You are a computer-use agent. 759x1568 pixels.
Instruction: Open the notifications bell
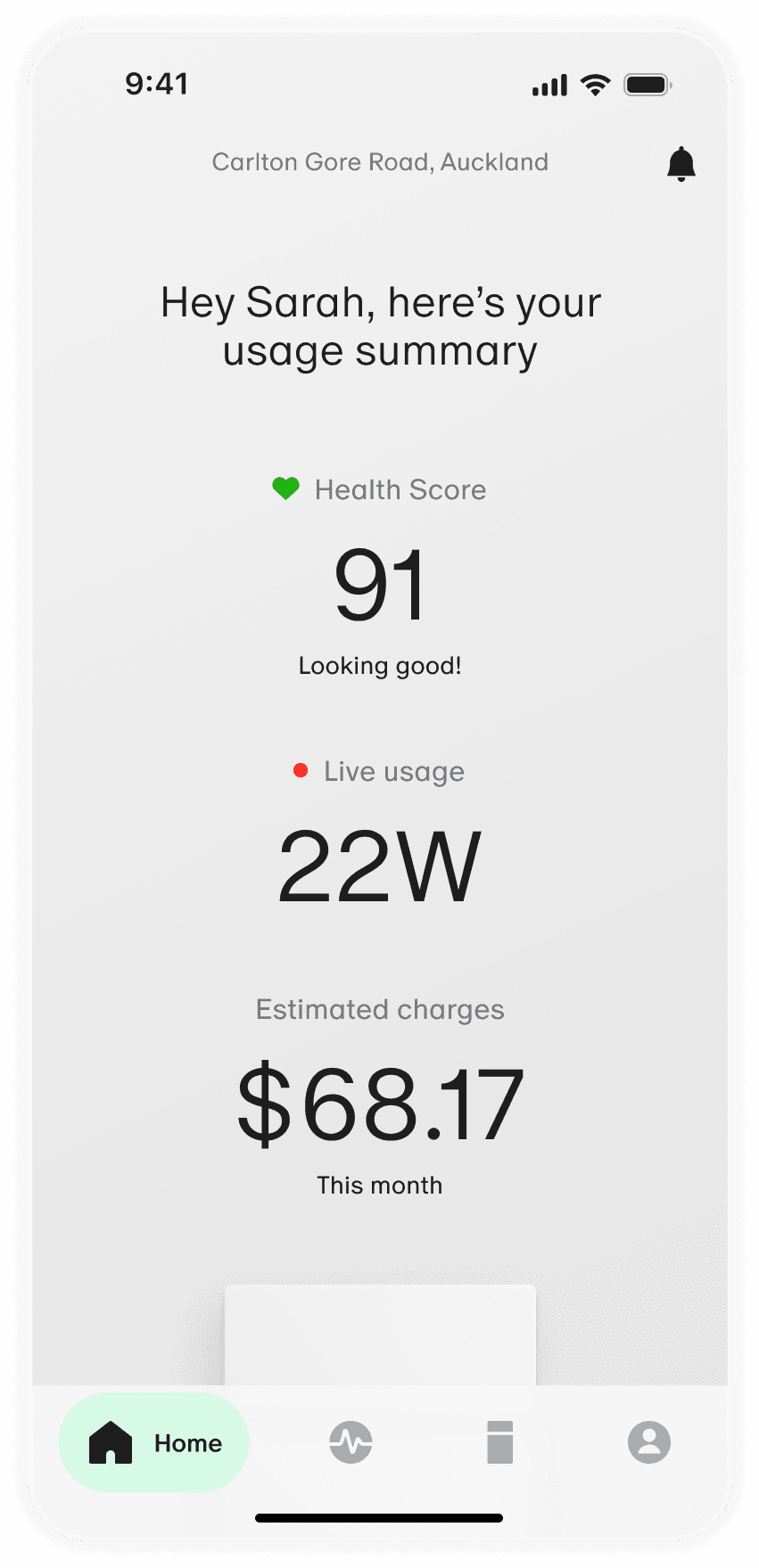[x=681, y=164]
